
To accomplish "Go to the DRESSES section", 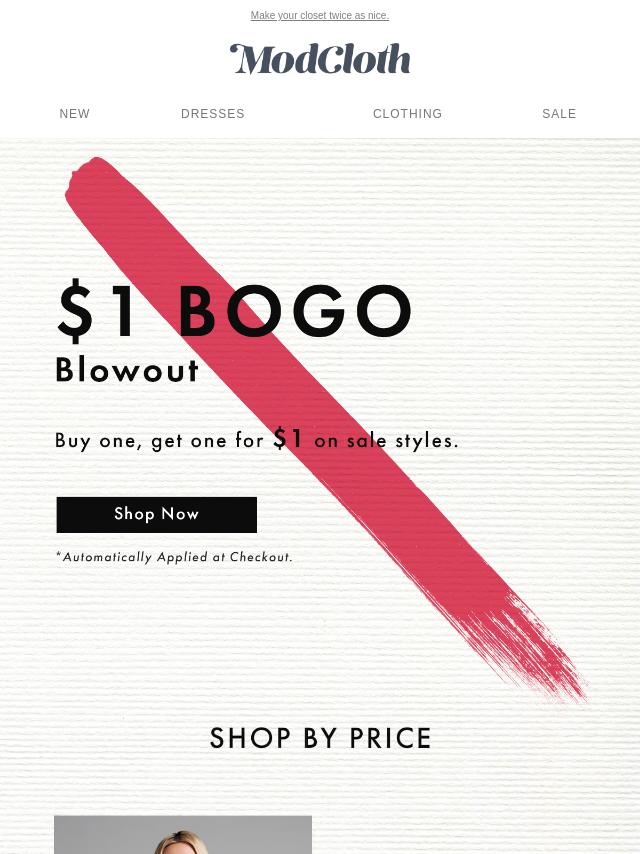I will click(213, 114).
